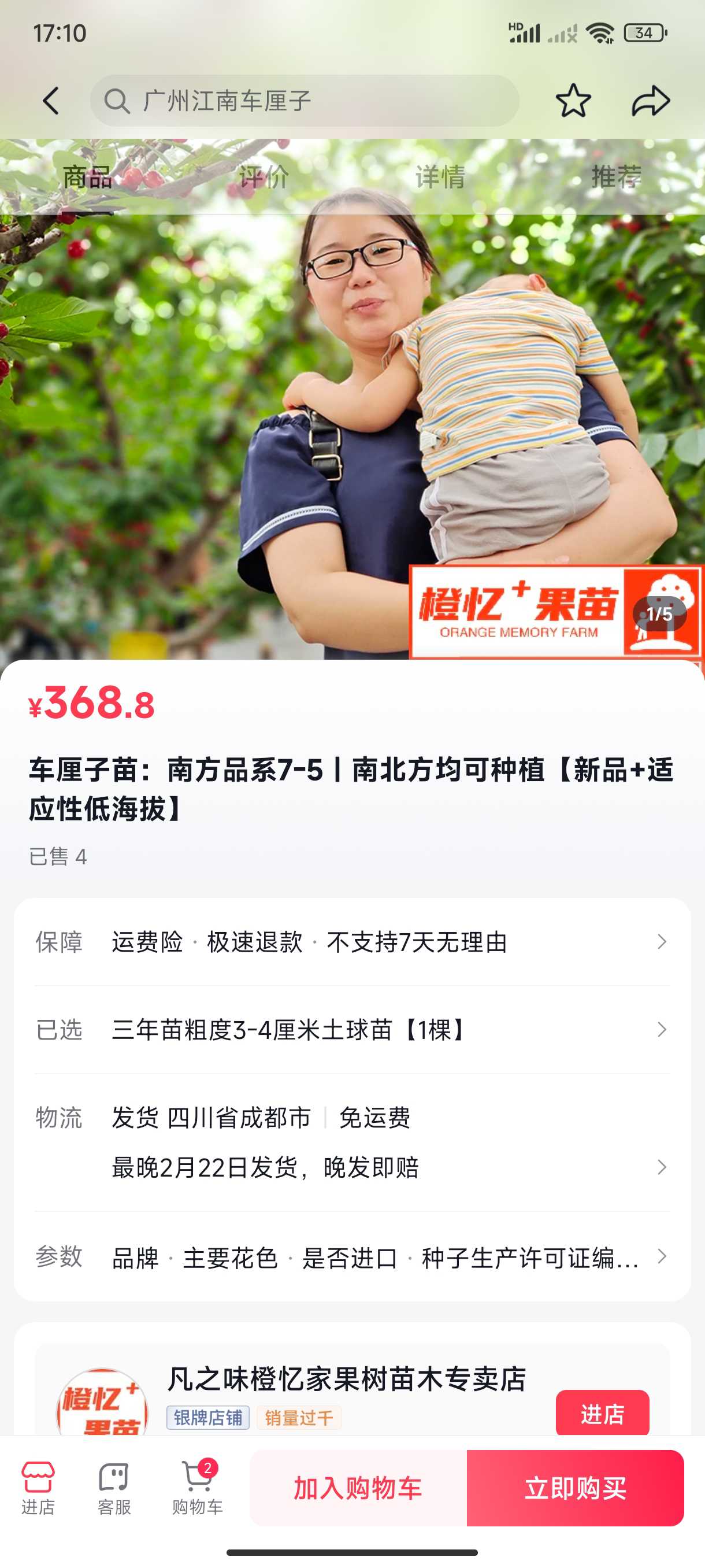This screenshot has width=705, height=1568.
Task: Tap 加入购物车 to add to cart
Action: click(358, 1488)
